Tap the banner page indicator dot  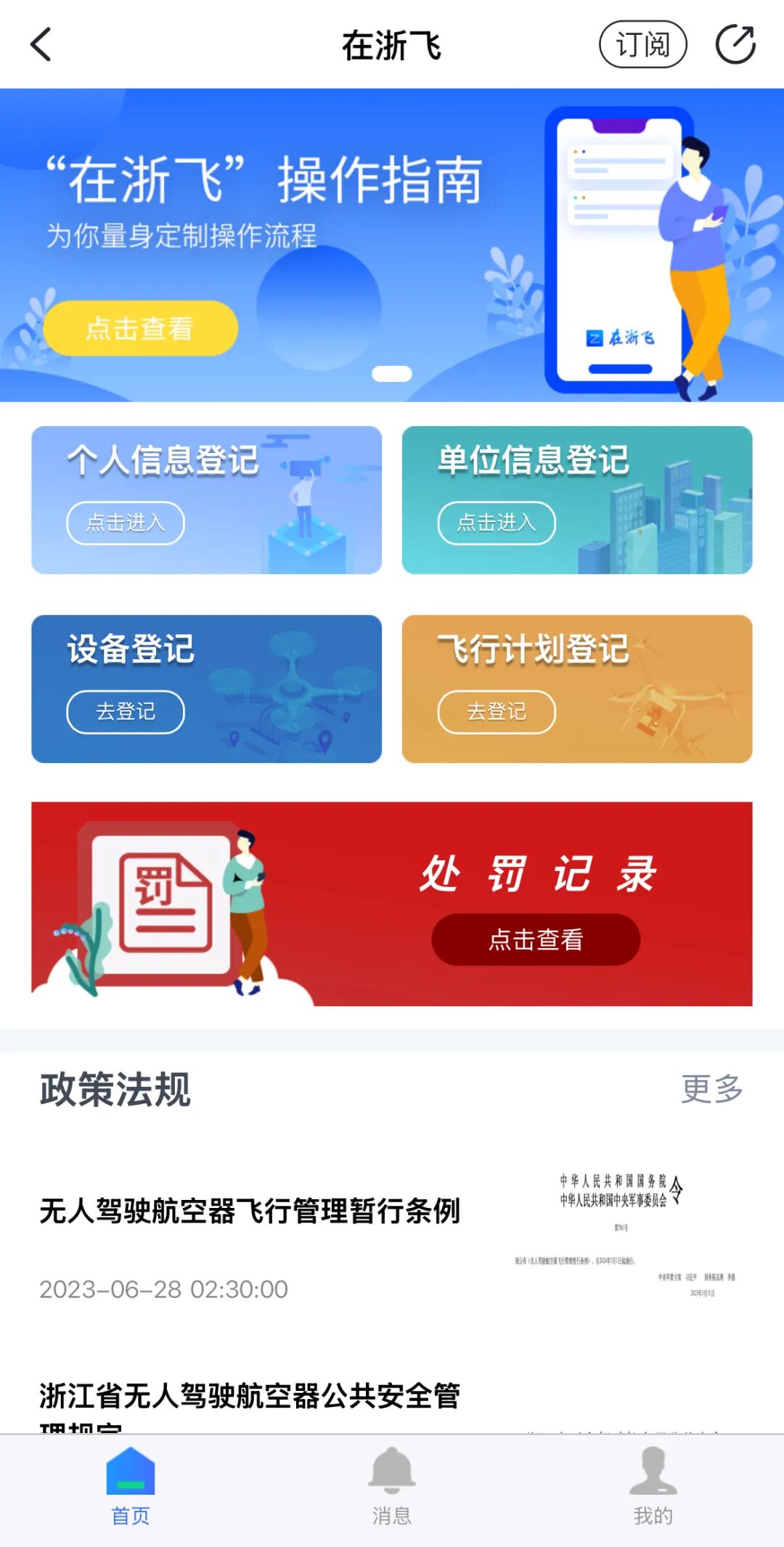[392, 374]
